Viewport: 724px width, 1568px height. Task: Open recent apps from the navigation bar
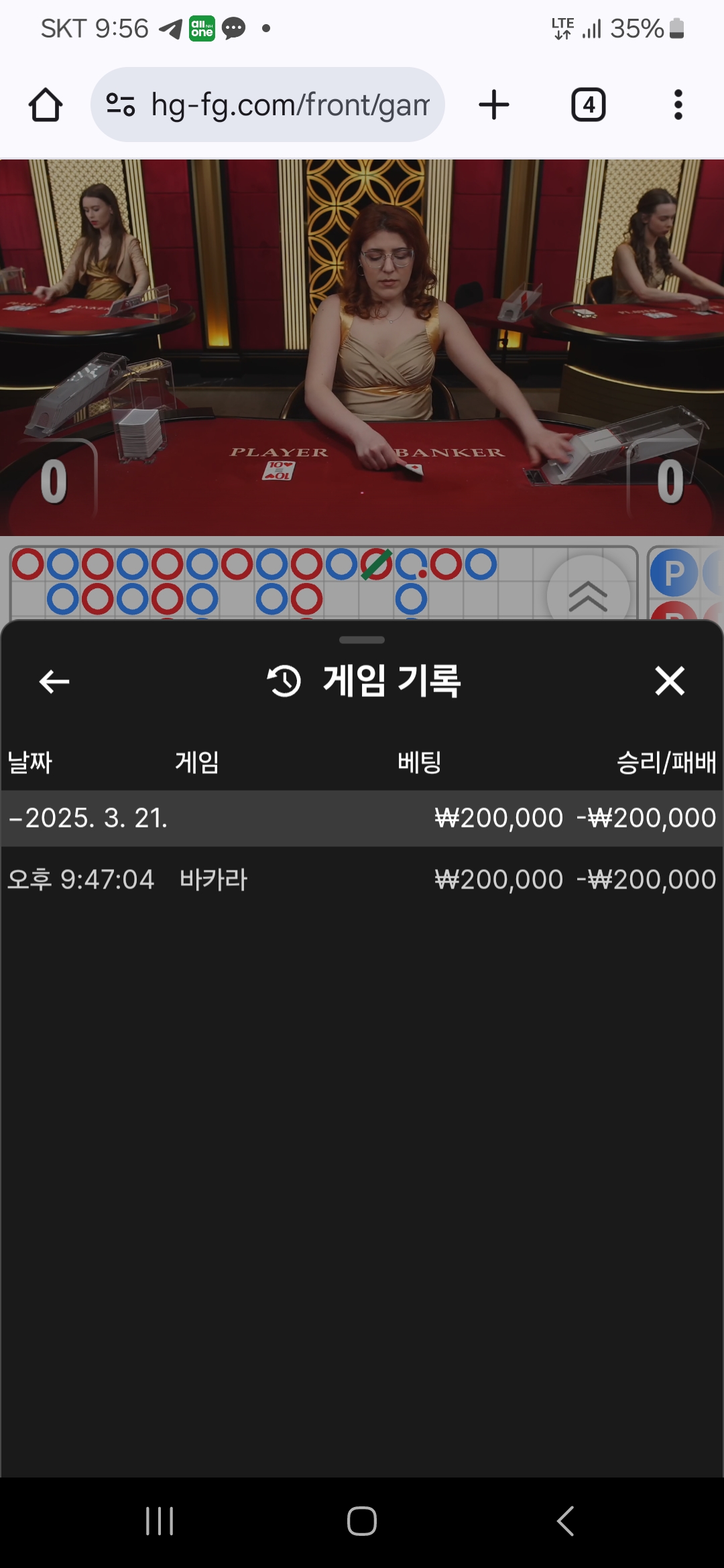[x=160, y=1520]
